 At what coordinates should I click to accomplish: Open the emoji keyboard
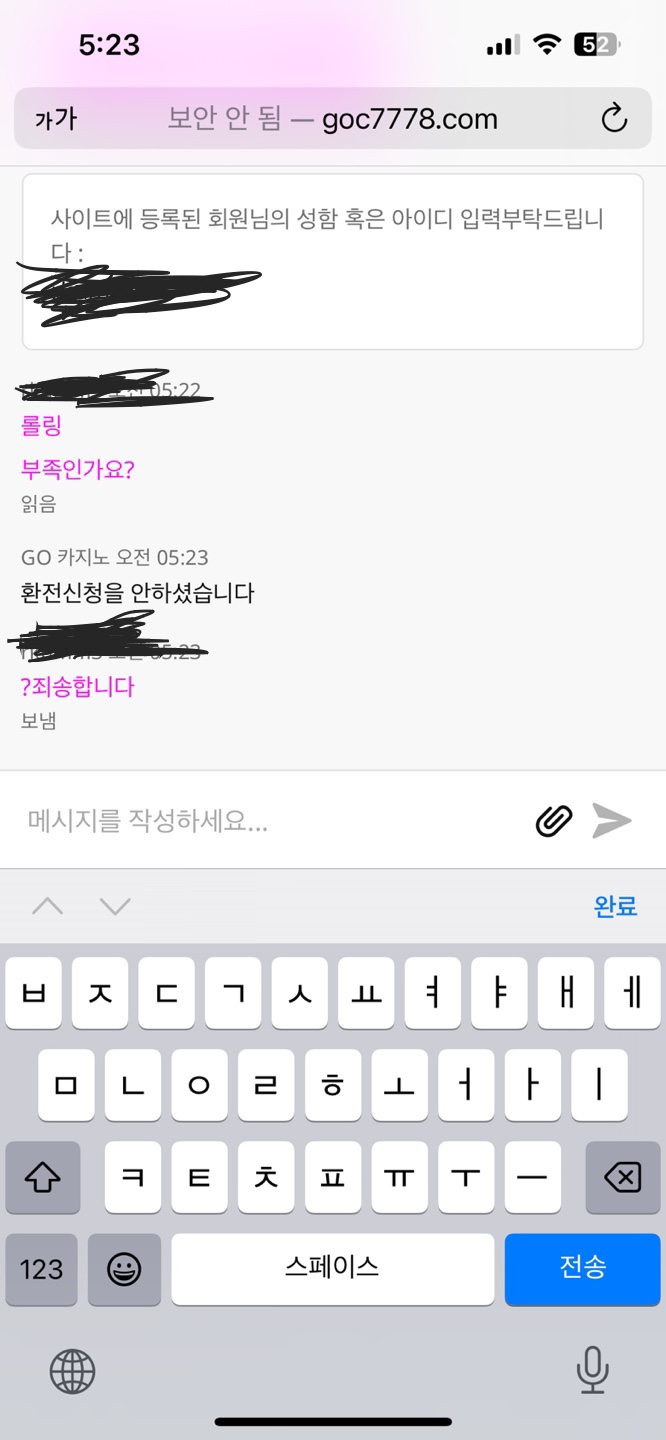click(124, 1269)
